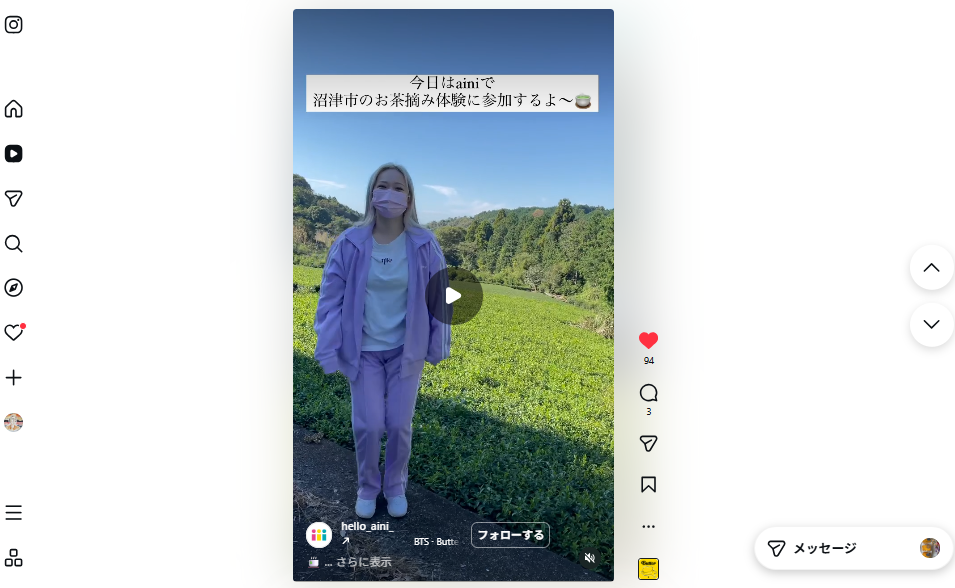The width and height of the screenshot is (955, 588).
Task: Create a new post with plus icon
Action: click(x=14, y=378)
